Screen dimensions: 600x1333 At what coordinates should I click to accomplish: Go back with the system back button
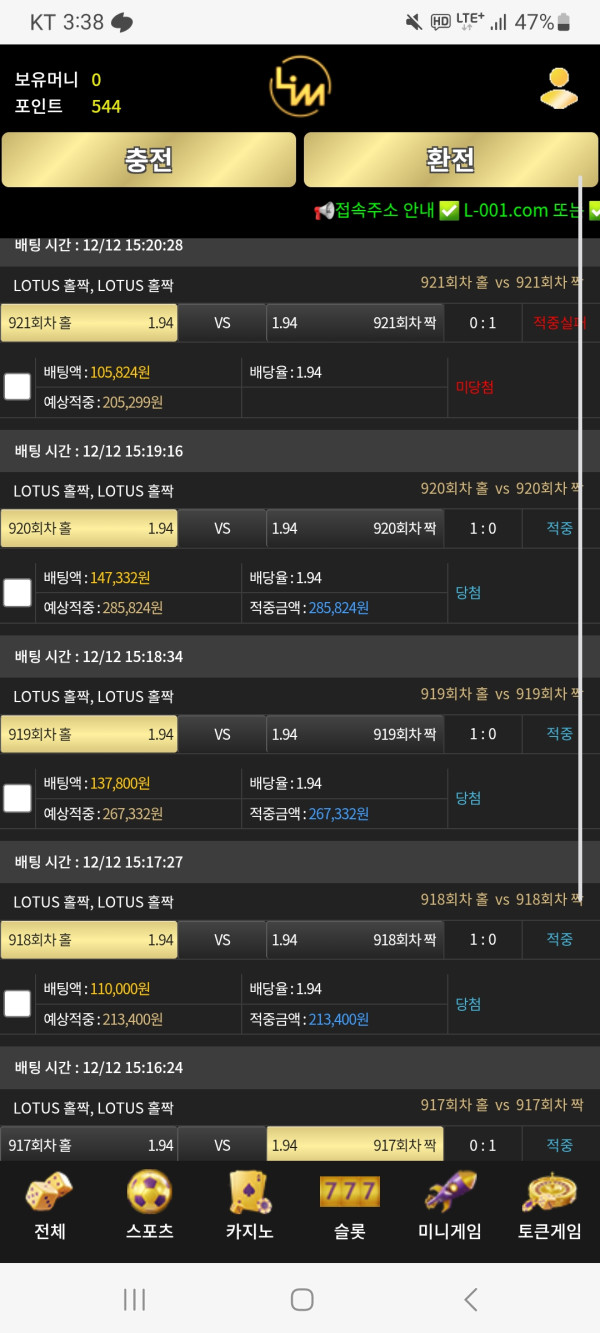click(470, 1299)
